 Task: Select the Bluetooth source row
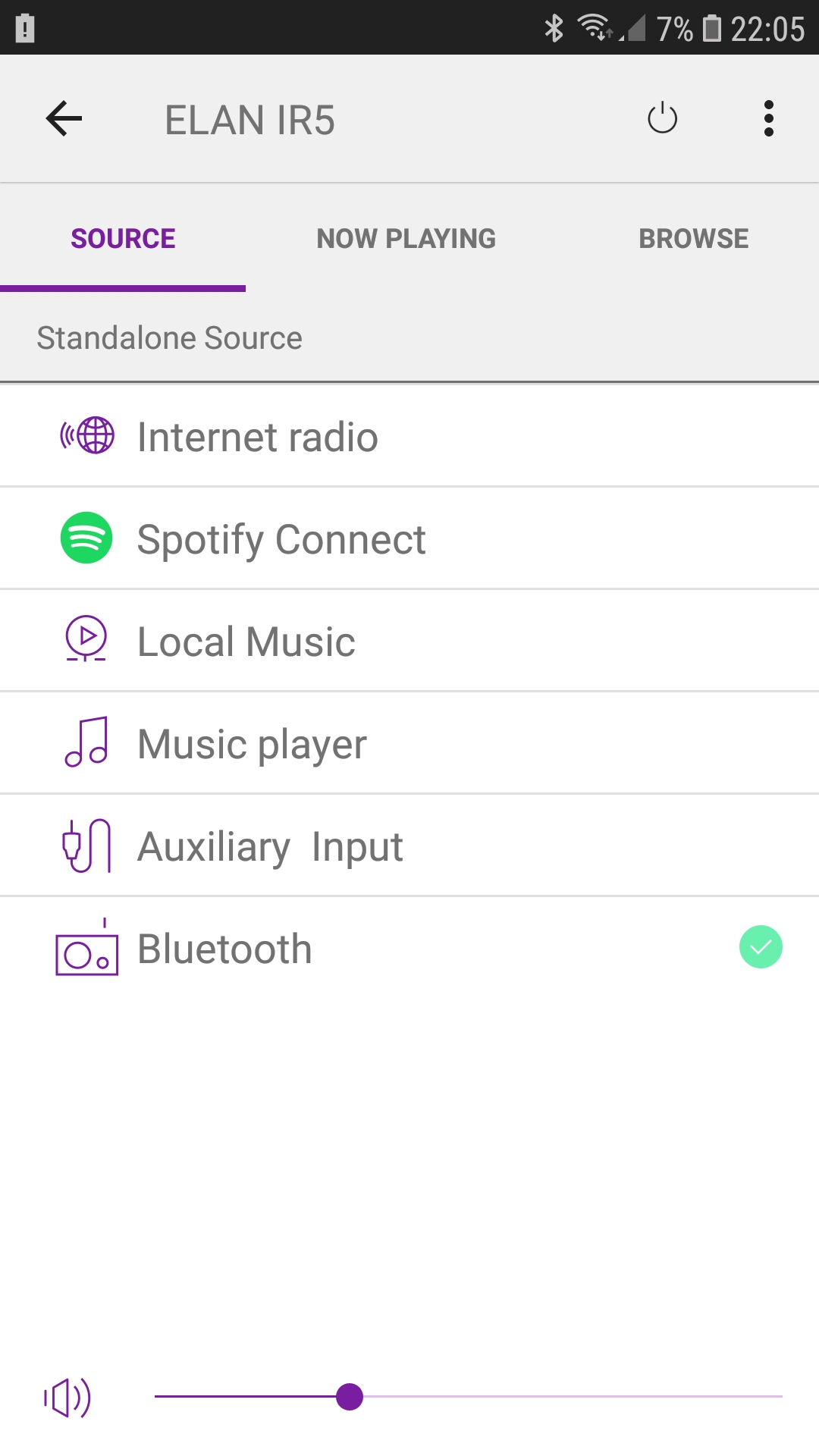coord(409,948)
